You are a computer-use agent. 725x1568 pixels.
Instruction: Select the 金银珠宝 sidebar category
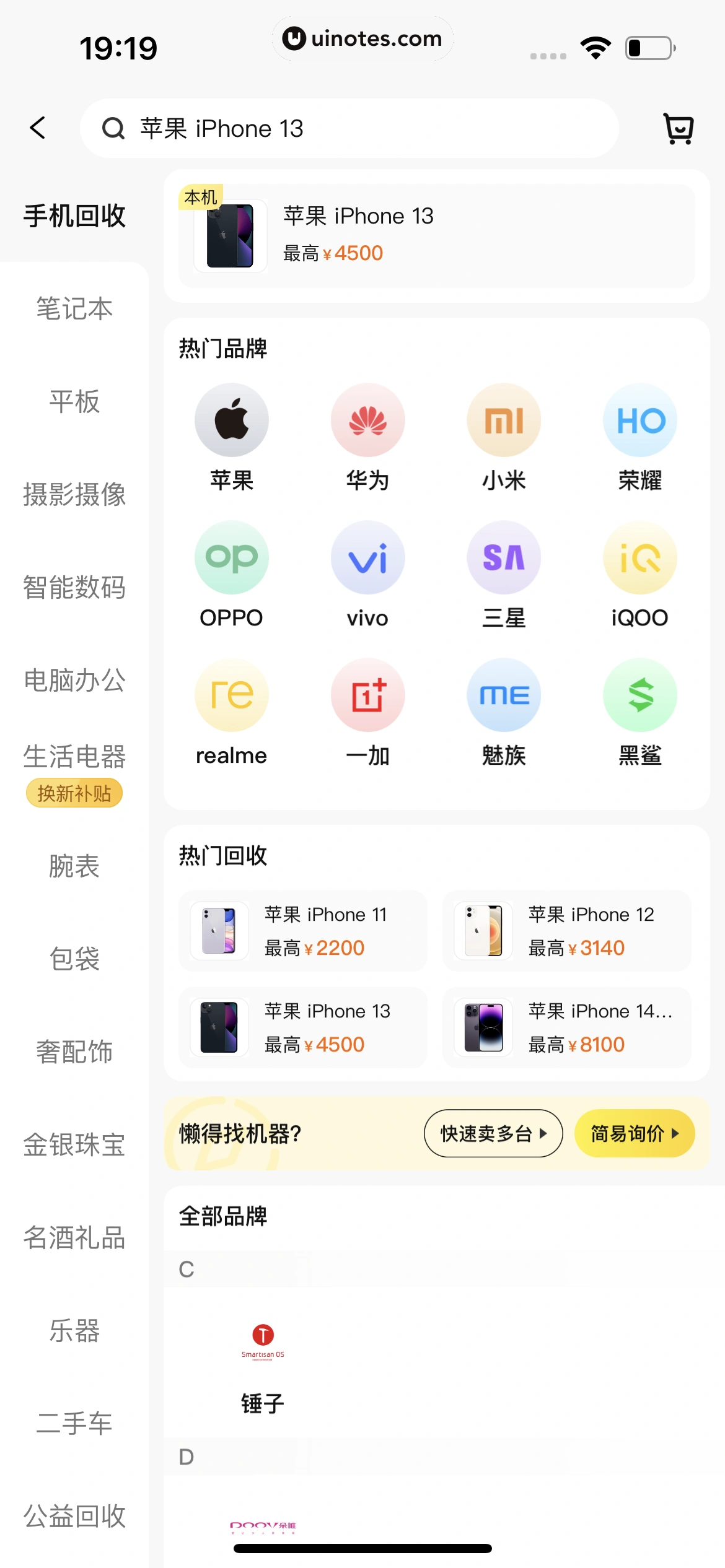point(73,1146)
